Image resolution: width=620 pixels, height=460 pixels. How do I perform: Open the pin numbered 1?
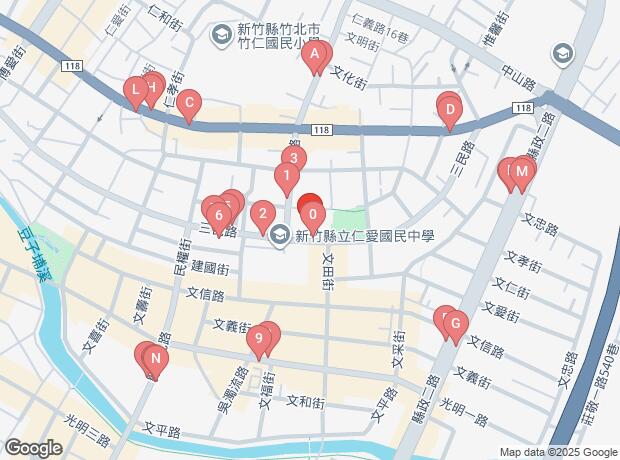click(287, 180)
